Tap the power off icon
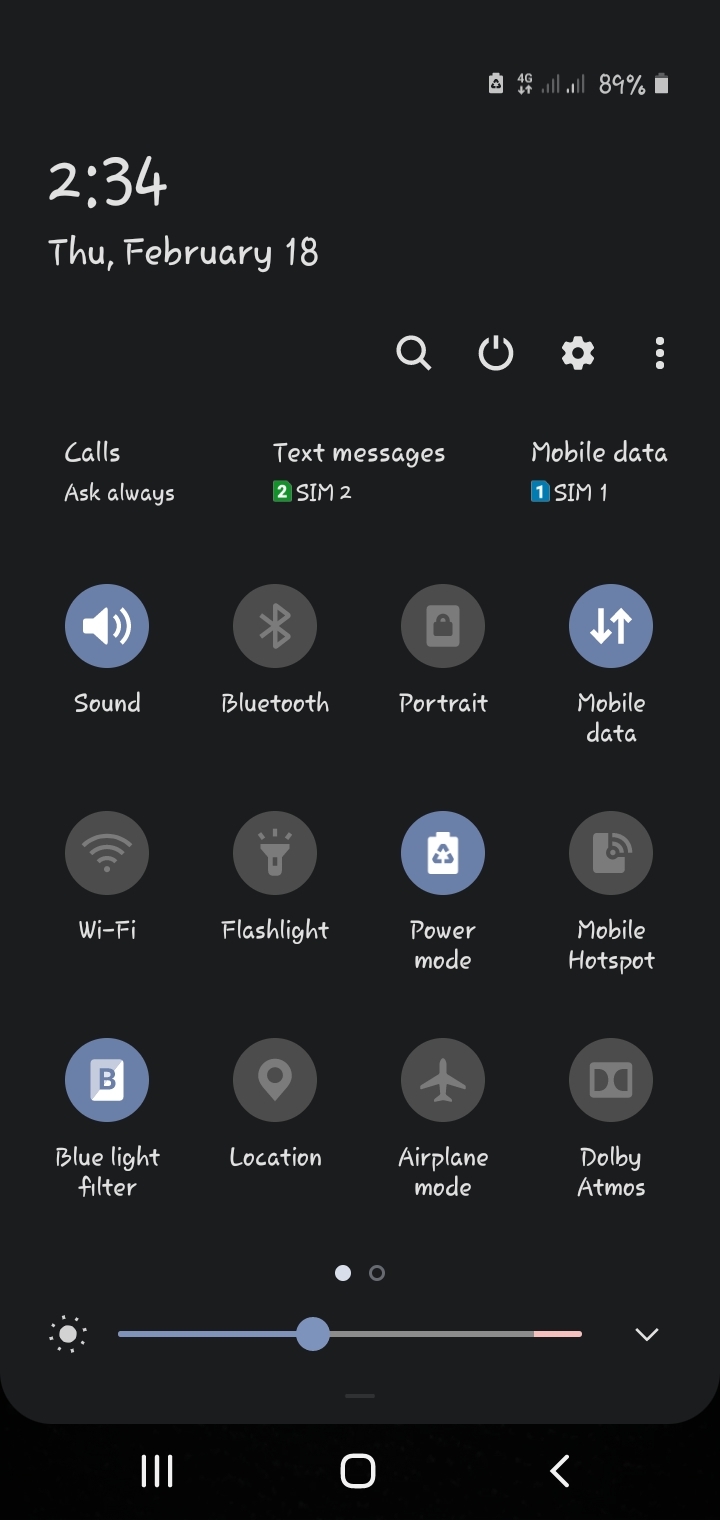Viewport: 720px width, 1520px height. click(495, 353)
